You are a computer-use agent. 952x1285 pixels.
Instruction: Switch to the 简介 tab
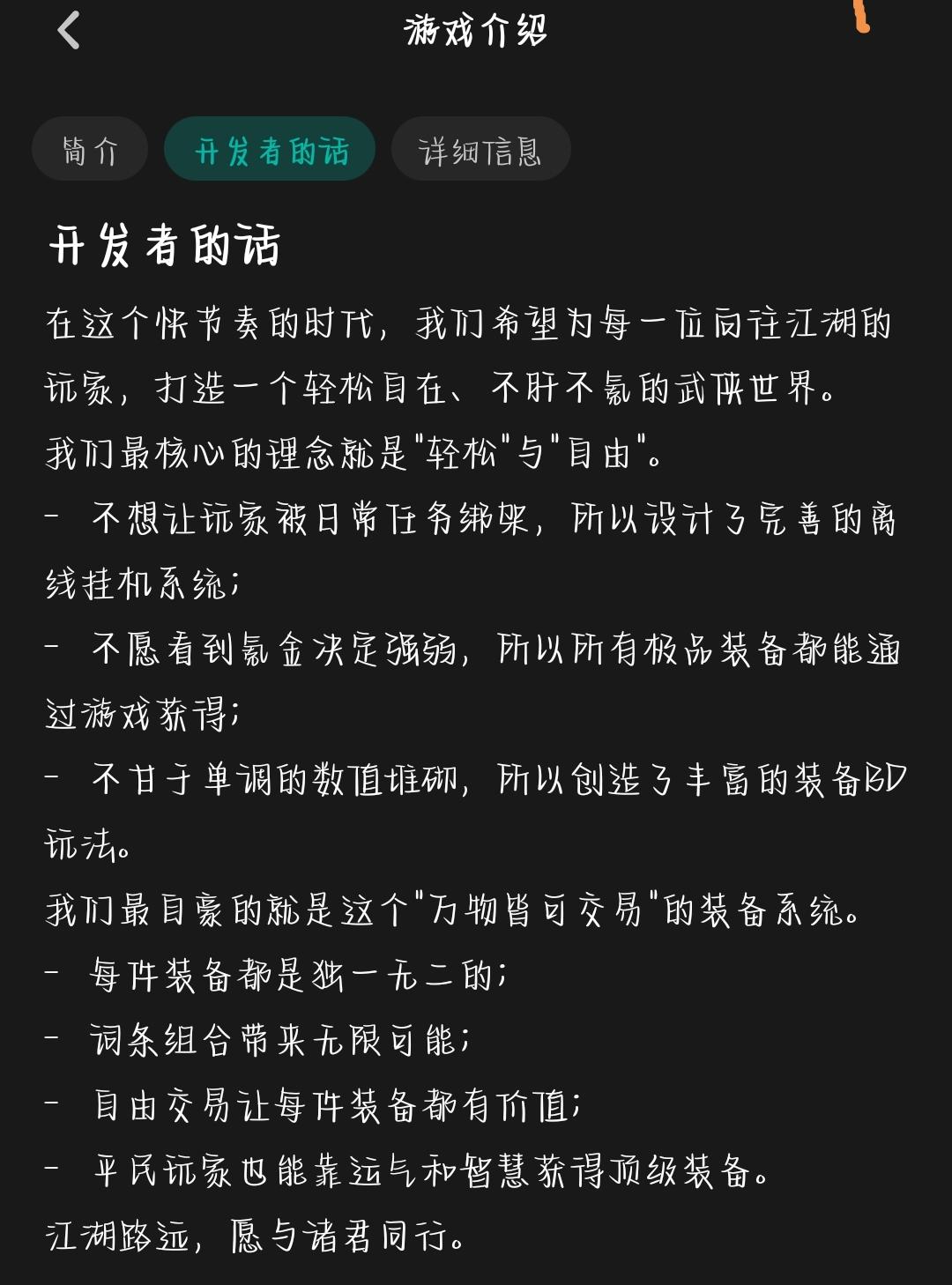click(89, 148)
